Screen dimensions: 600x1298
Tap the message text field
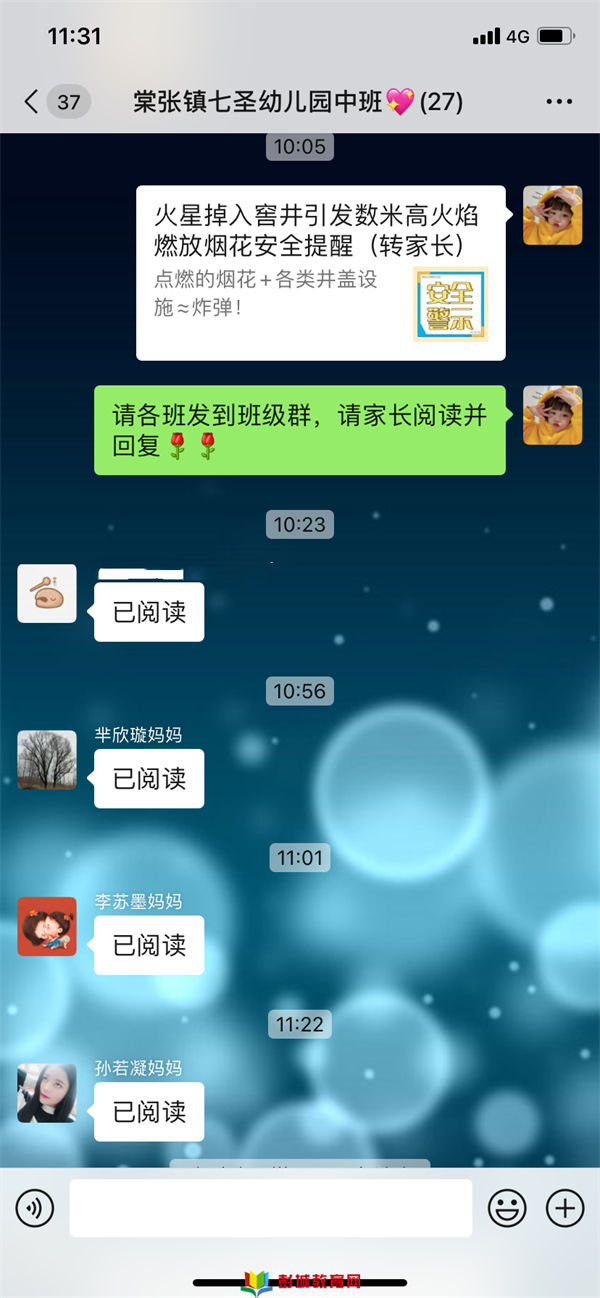pyautogui.click(x=270, y=1208)
